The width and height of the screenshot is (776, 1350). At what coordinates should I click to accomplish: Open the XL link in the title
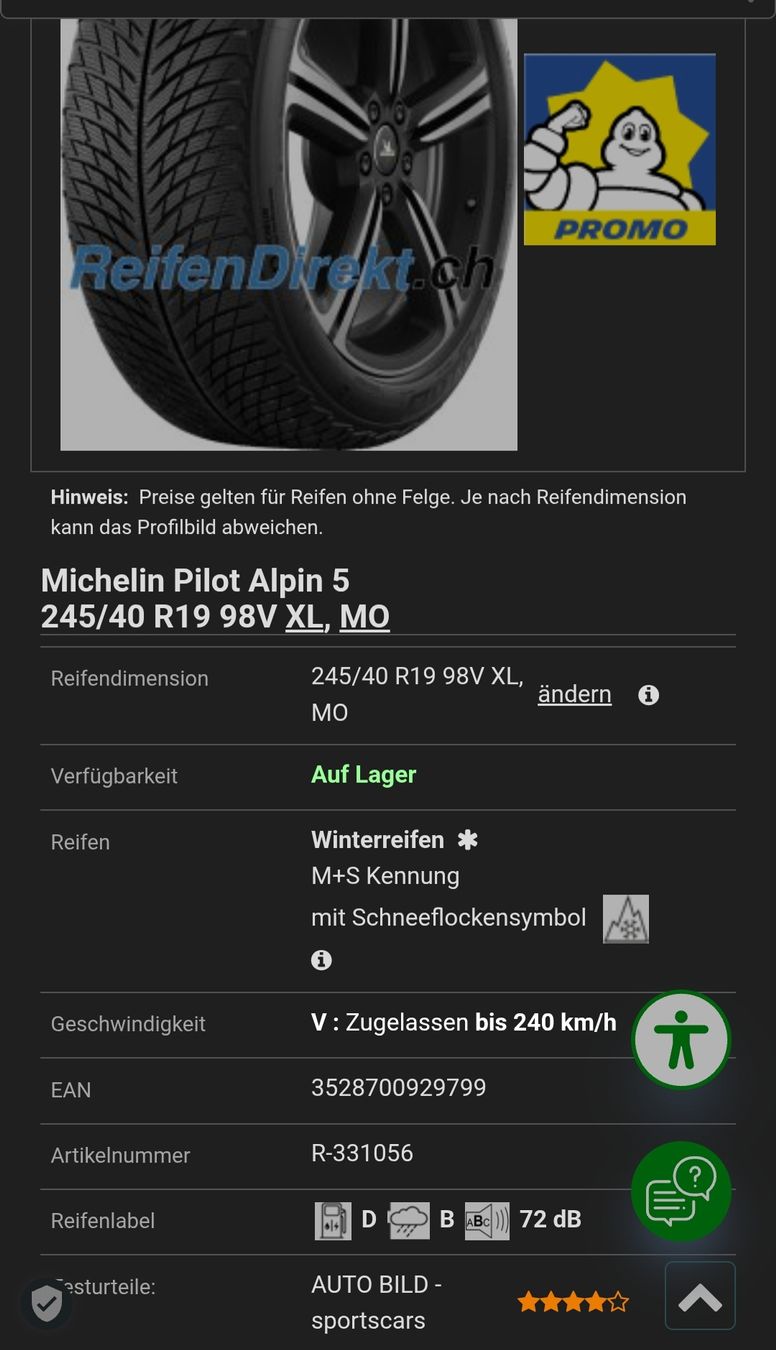pyautogui.click(x=304, y=617)
